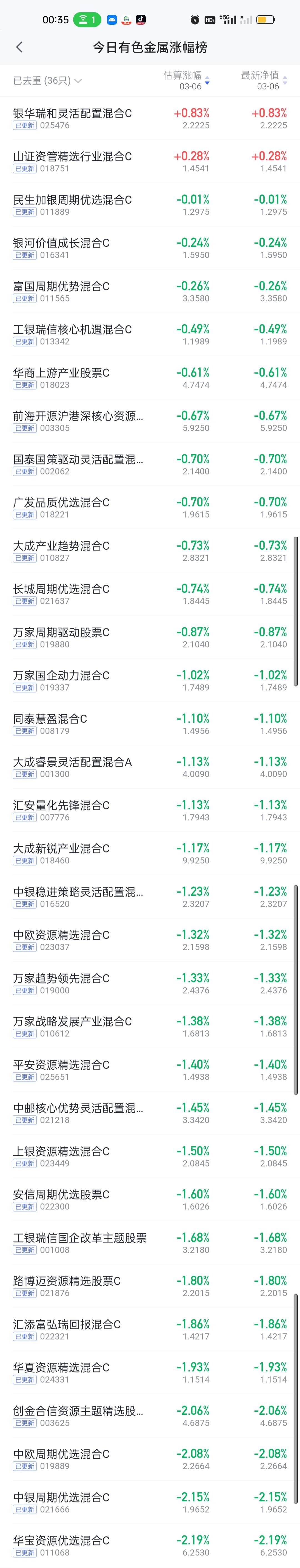View 华夏资源精选混合C details
300x1568 pixels.
(150, 1372)
